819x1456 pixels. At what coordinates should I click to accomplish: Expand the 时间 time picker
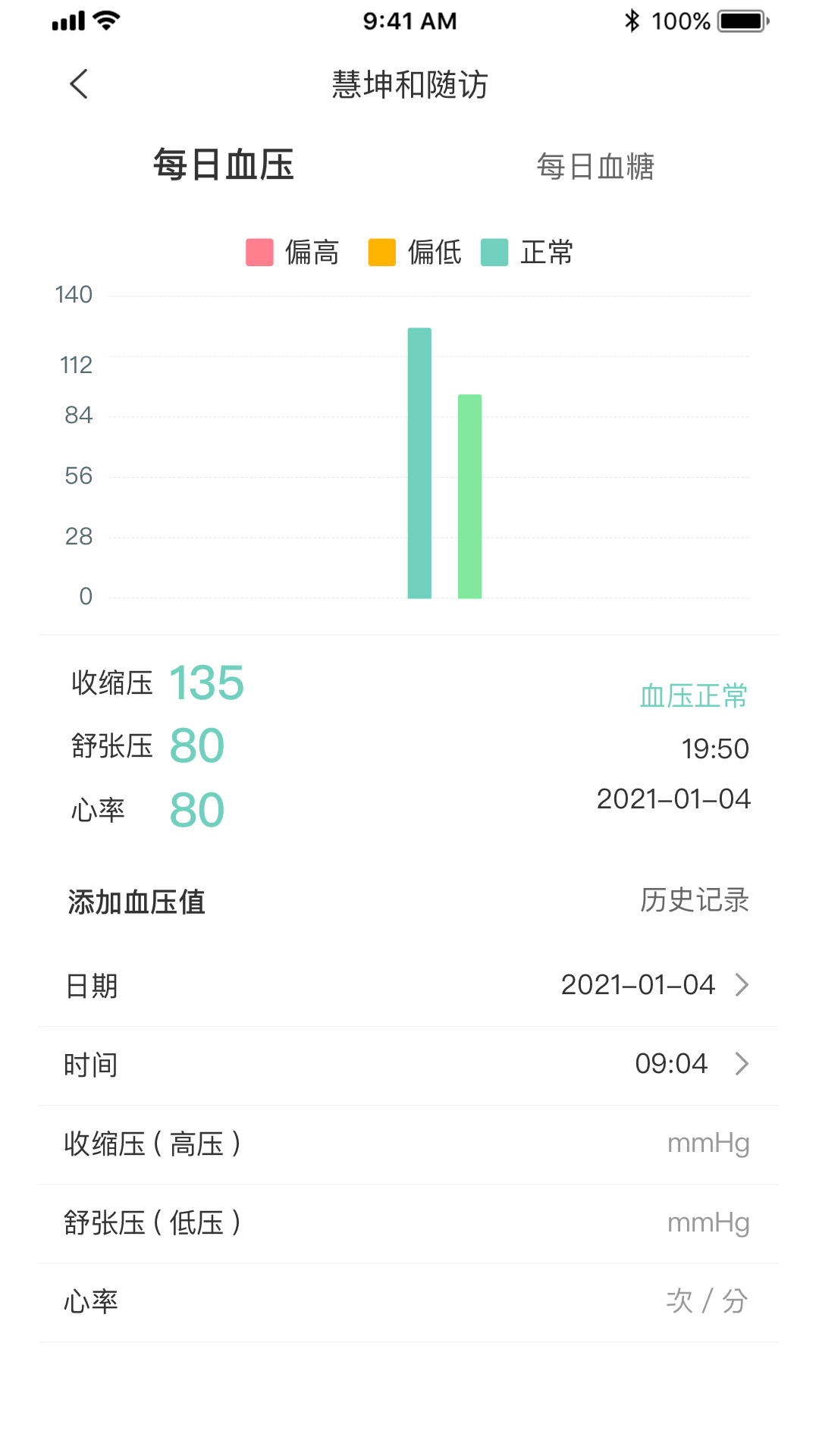(x=409, y=1064)
